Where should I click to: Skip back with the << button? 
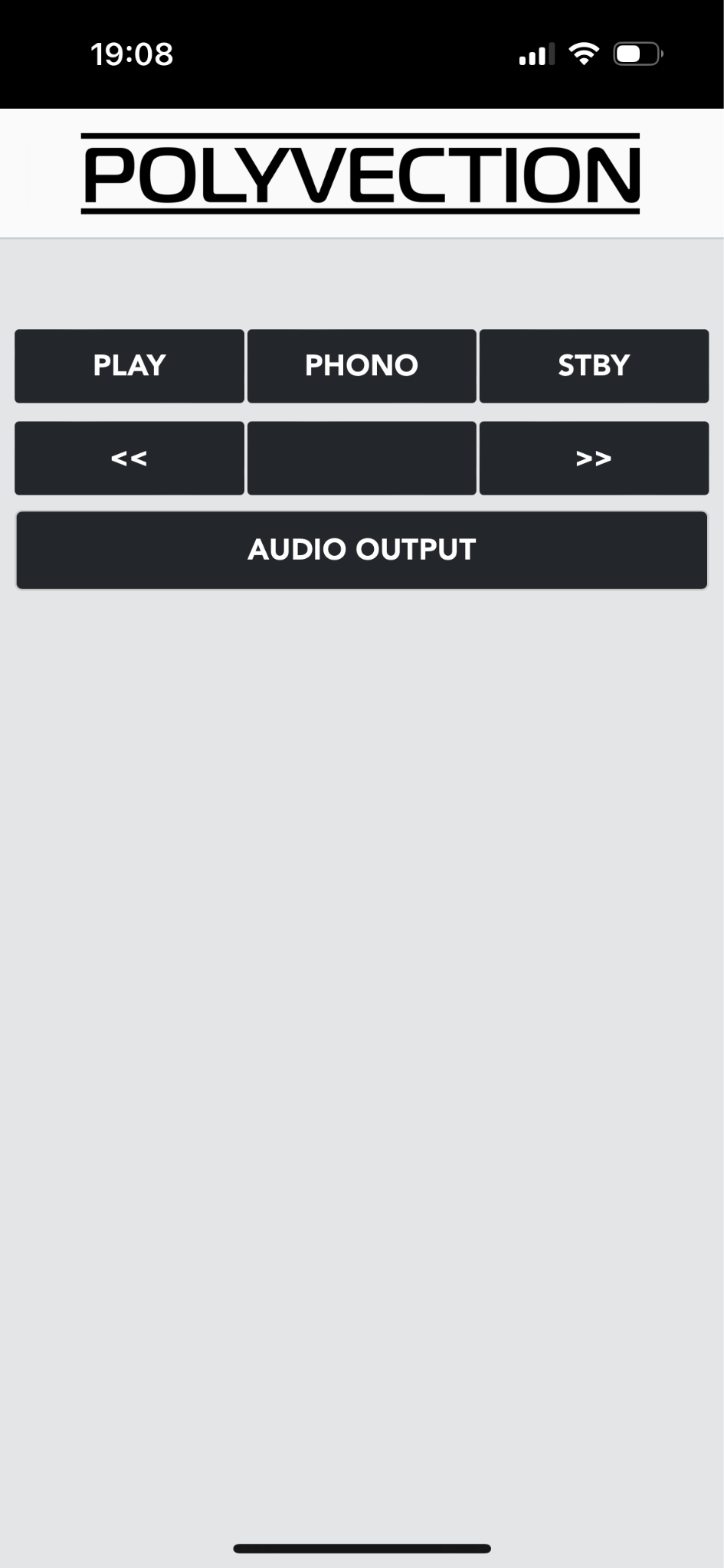point(129,458)
